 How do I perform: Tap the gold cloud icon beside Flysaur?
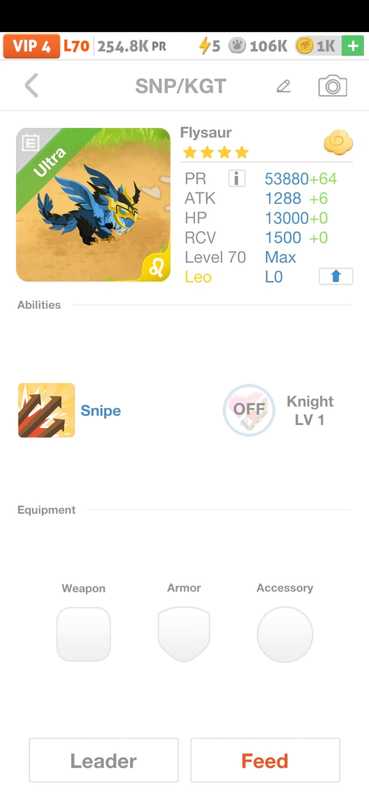pyautogui.click(x=338, y=142)
